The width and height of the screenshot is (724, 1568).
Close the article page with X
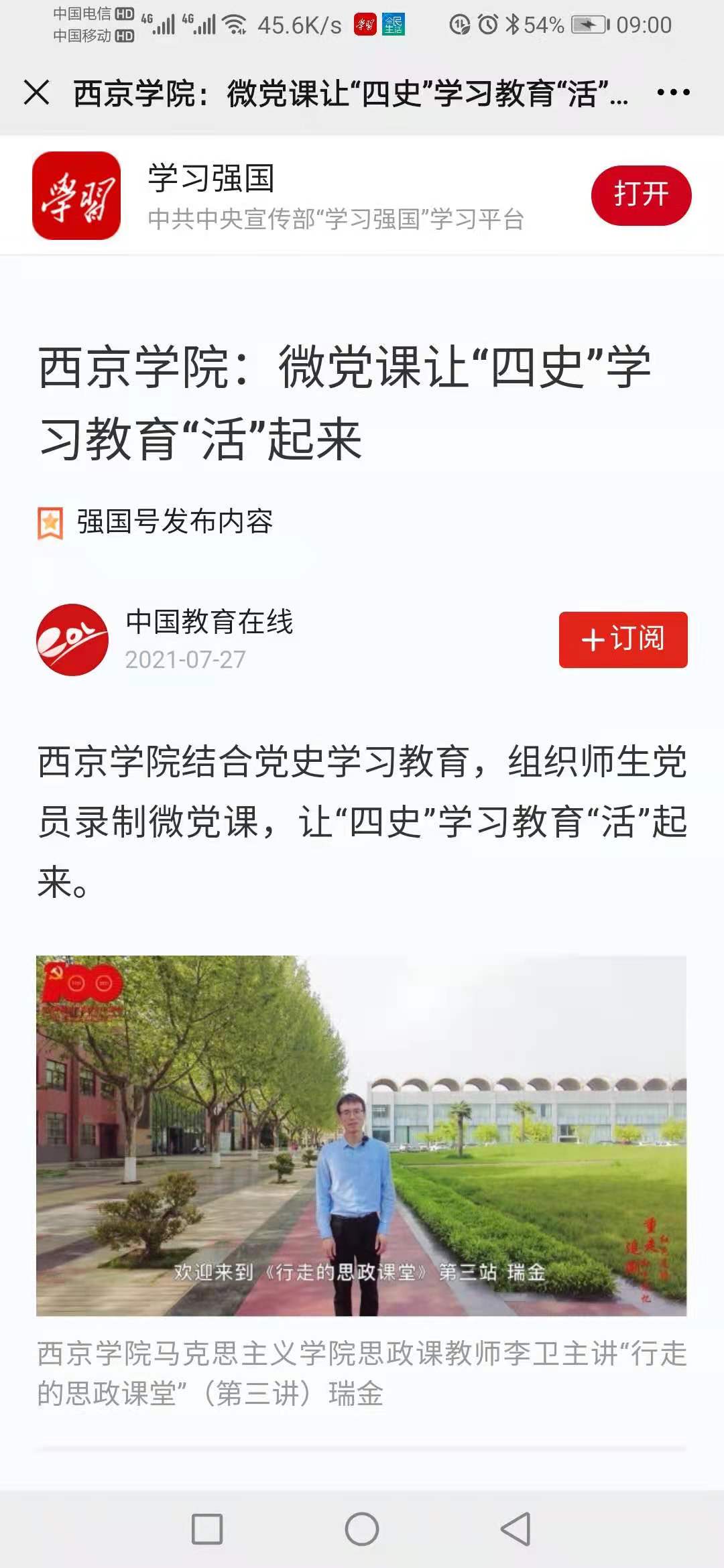point(36,92)
